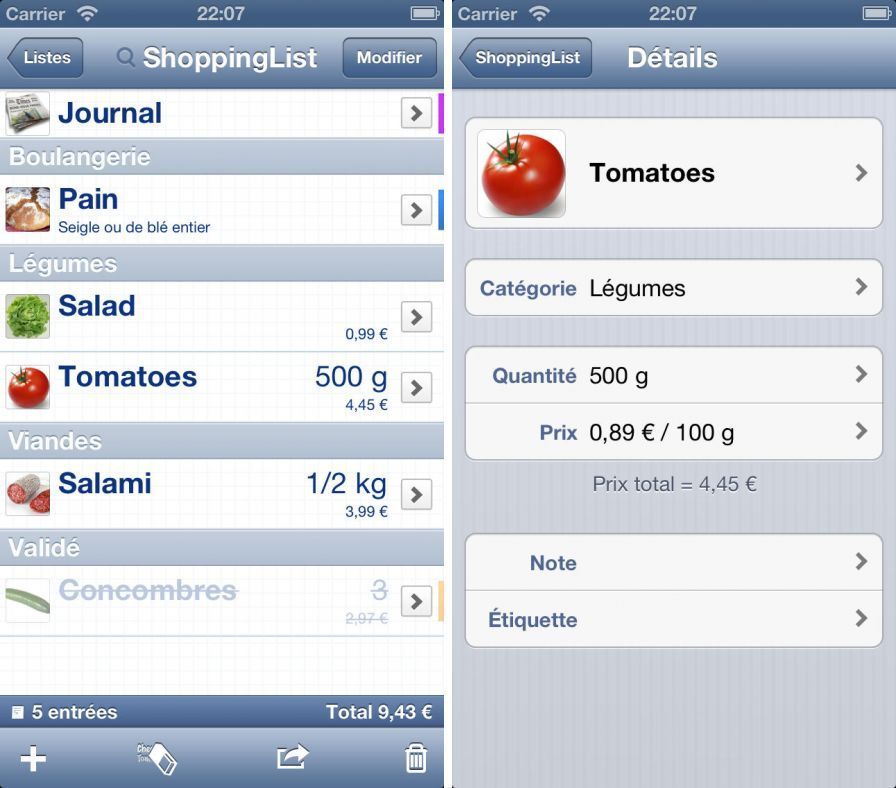The image size is (896, 788).
Task: Return to ShoppingList from Détails
Action: (x=527, y=58)
